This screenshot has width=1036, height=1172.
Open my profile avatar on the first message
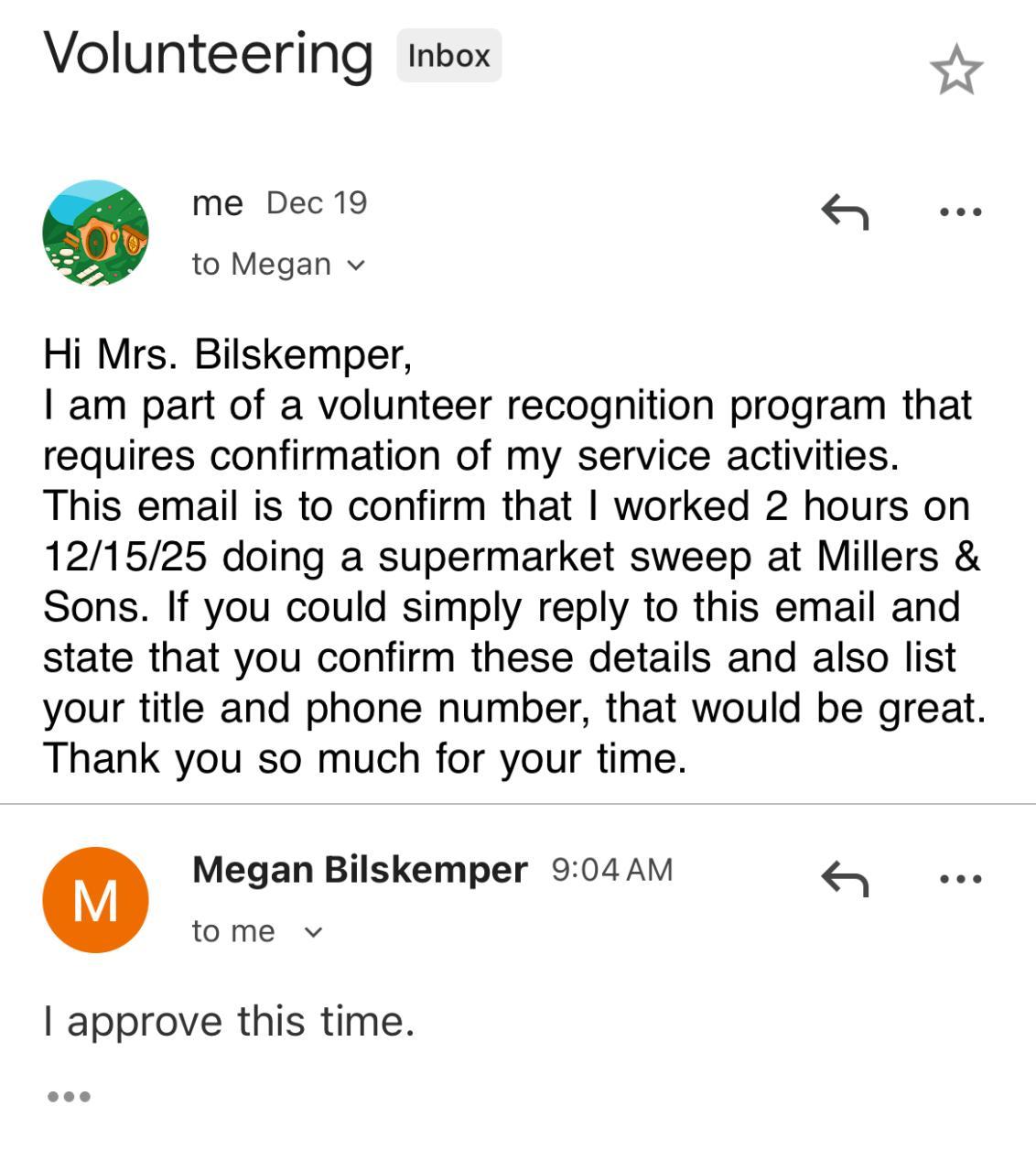[x=95, y=233]
